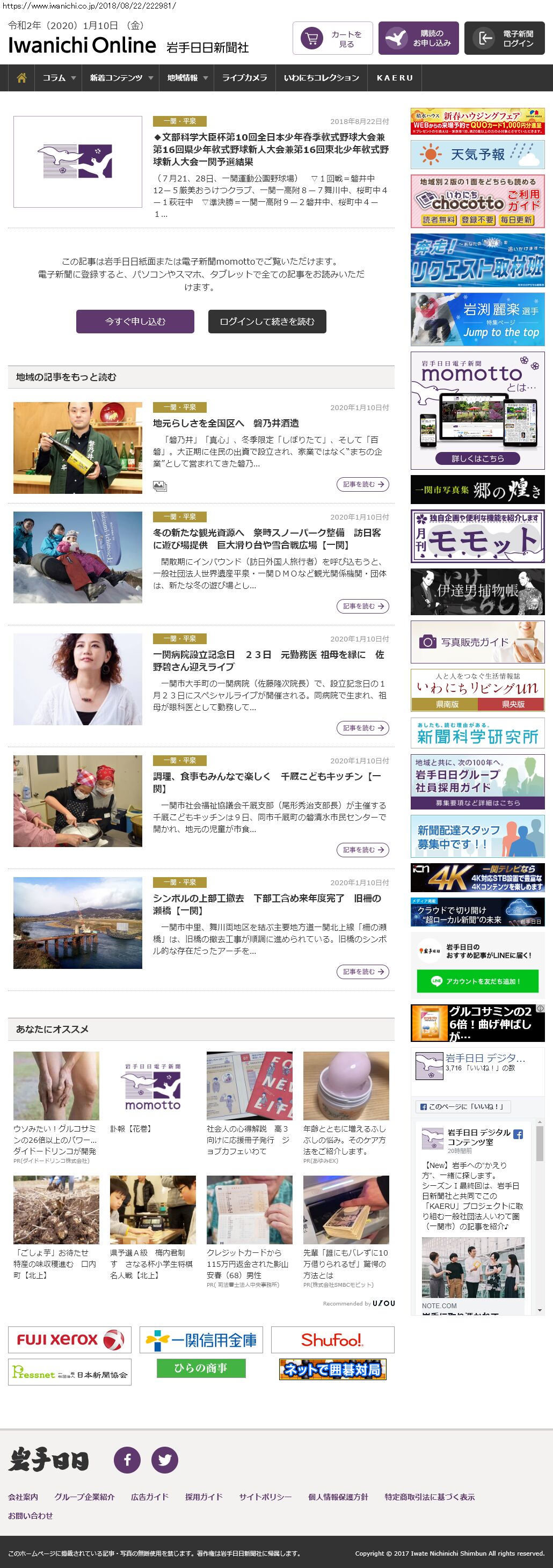Read the 磐乃井酒造 article via 記事を読む
This screenshot has height=1568, width=553.
coord(362,485)
